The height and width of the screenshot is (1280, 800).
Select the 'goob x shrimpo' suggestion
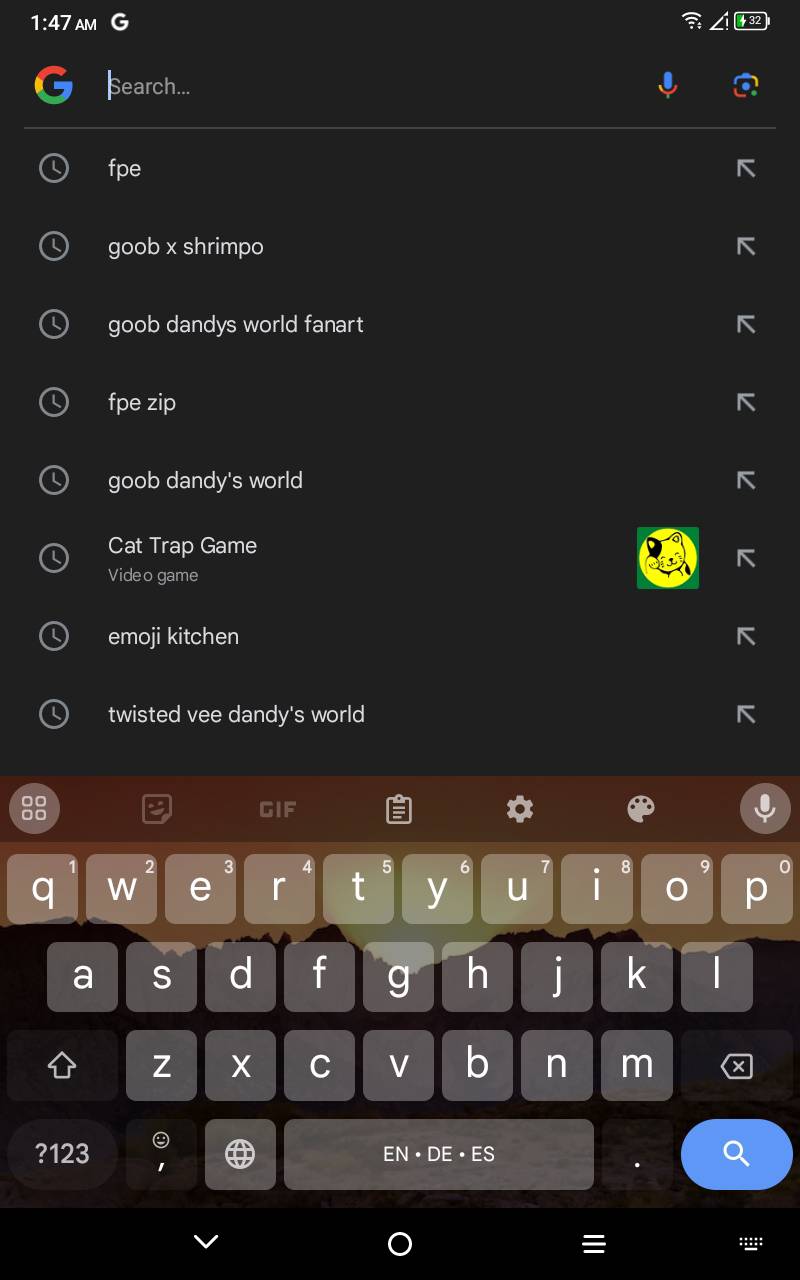tap(186, 246)
